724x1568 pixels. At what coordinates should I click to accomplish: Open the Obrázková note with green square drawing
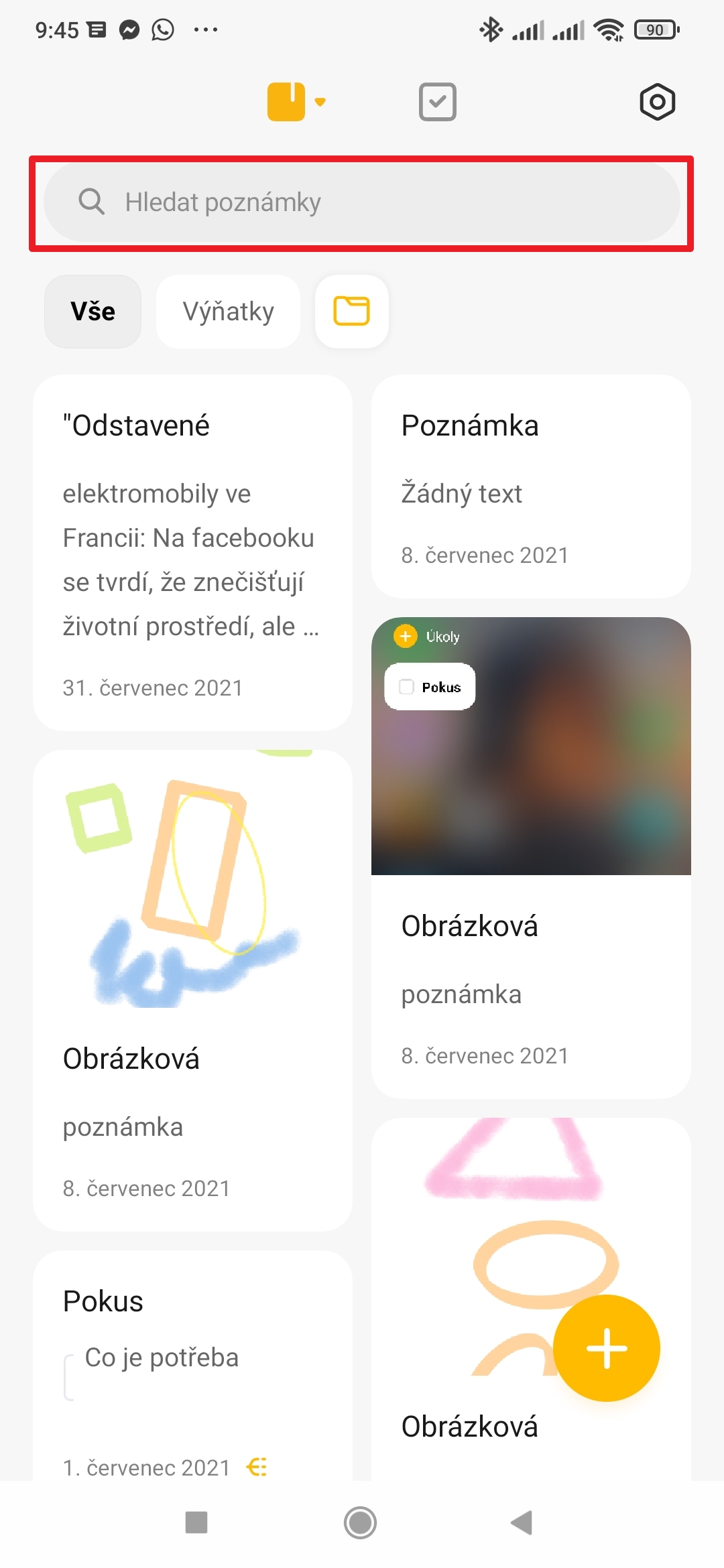(x=192, y=990)
